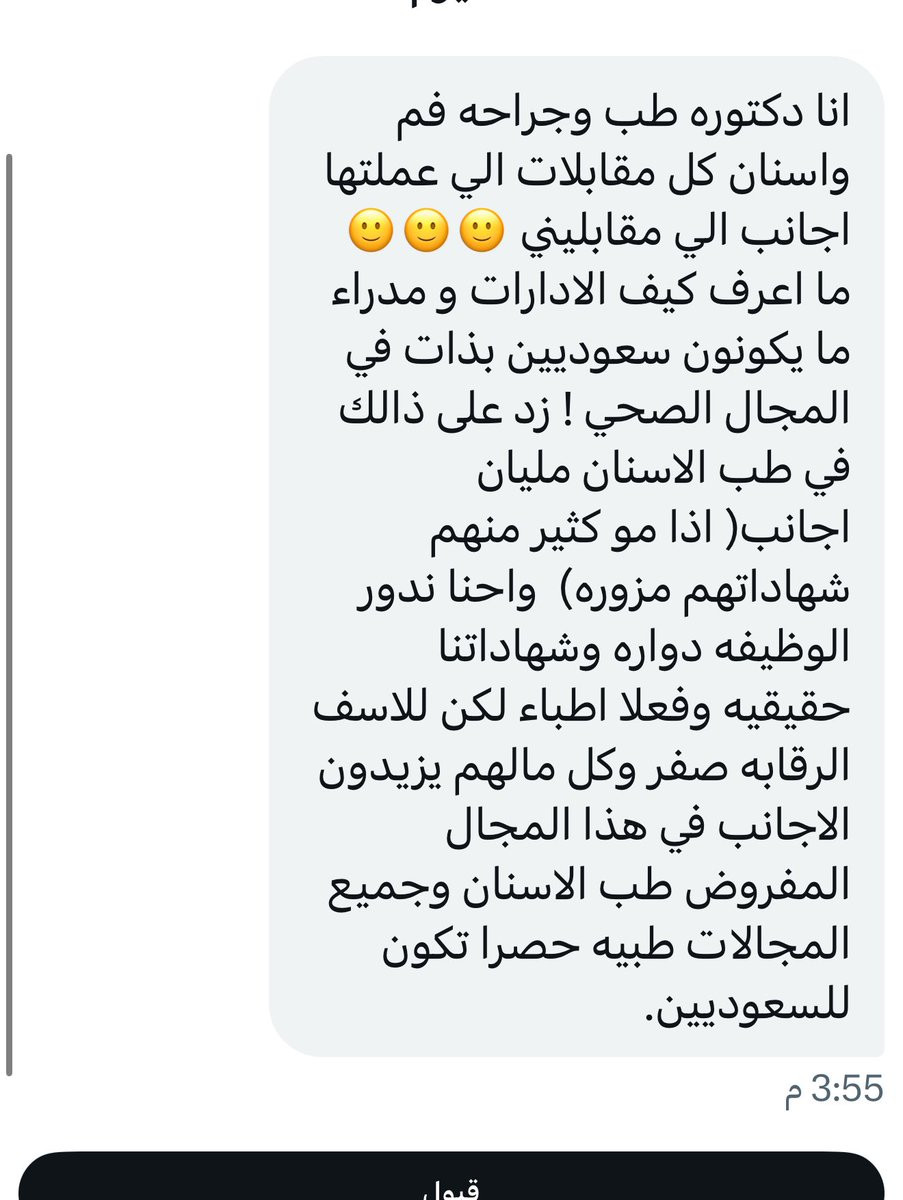Accept the message request with قبول
The width and height of the screenshot is (903, 1200).
(x=451, y=1178)
